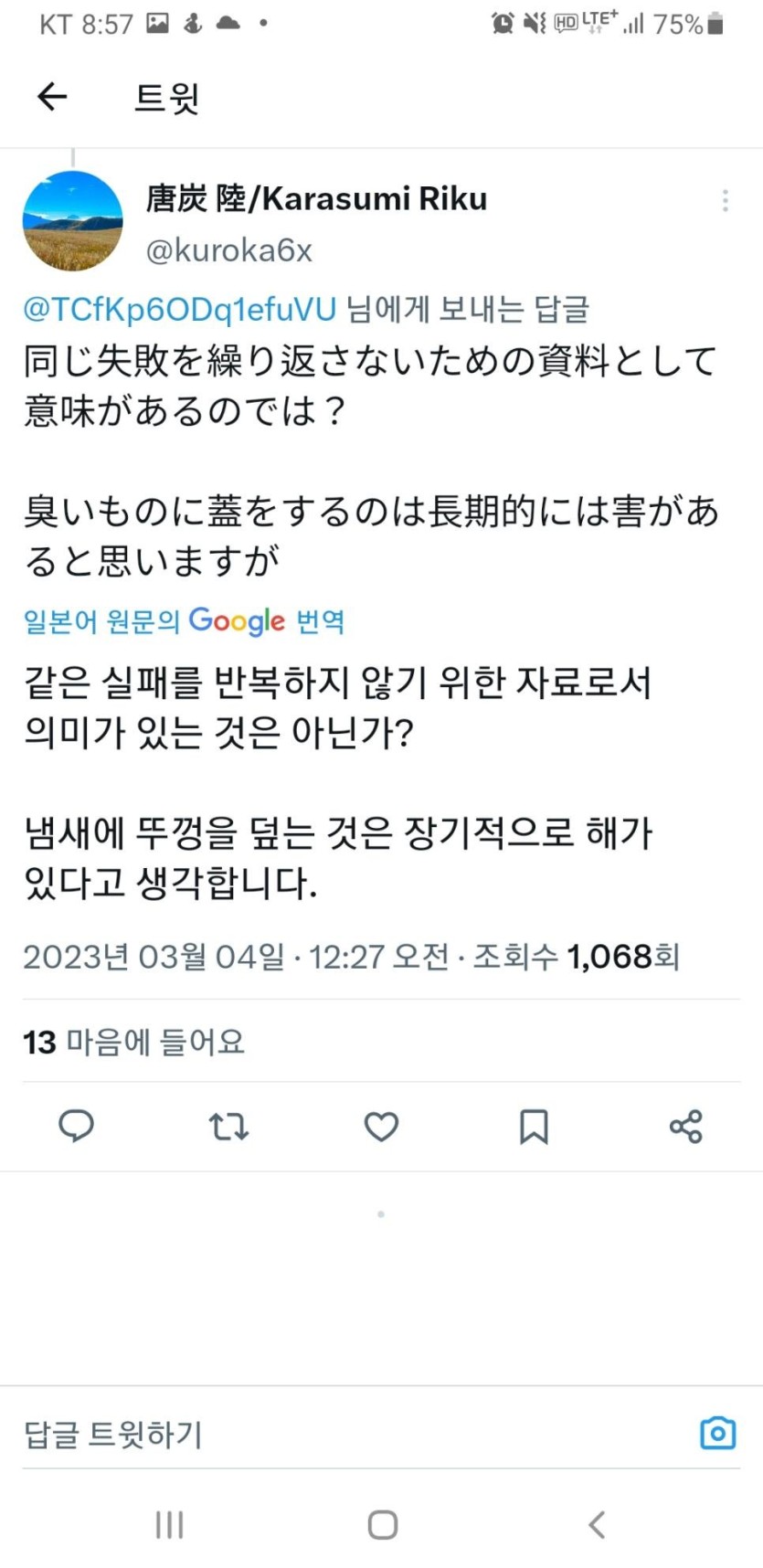The height and width of the screenshot is (1568, 763).
Task: Retweet this tweet
Action: [x=228, y=1126]
